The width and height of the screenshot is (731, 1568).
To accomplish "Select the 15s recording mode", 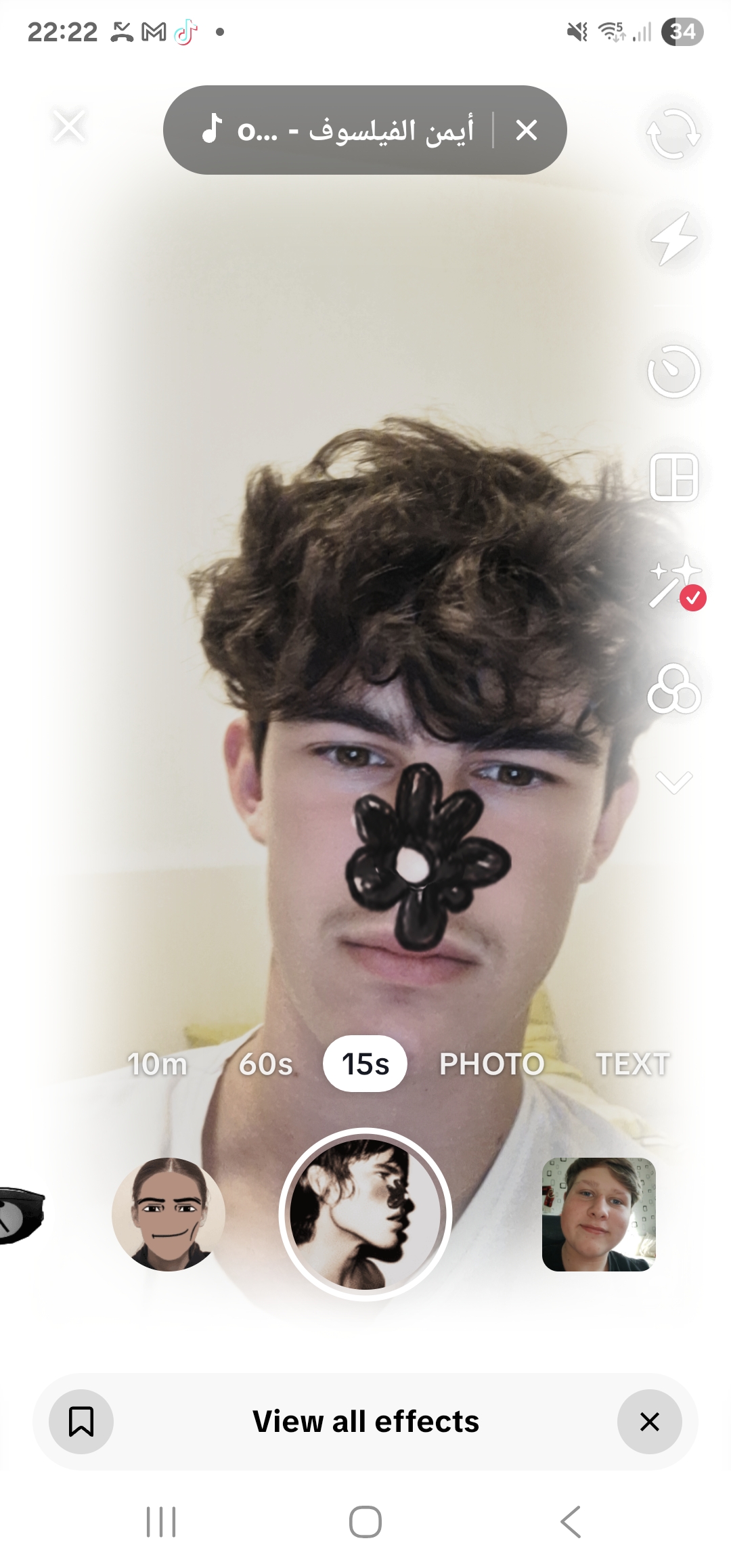I will pos(365,1064).
